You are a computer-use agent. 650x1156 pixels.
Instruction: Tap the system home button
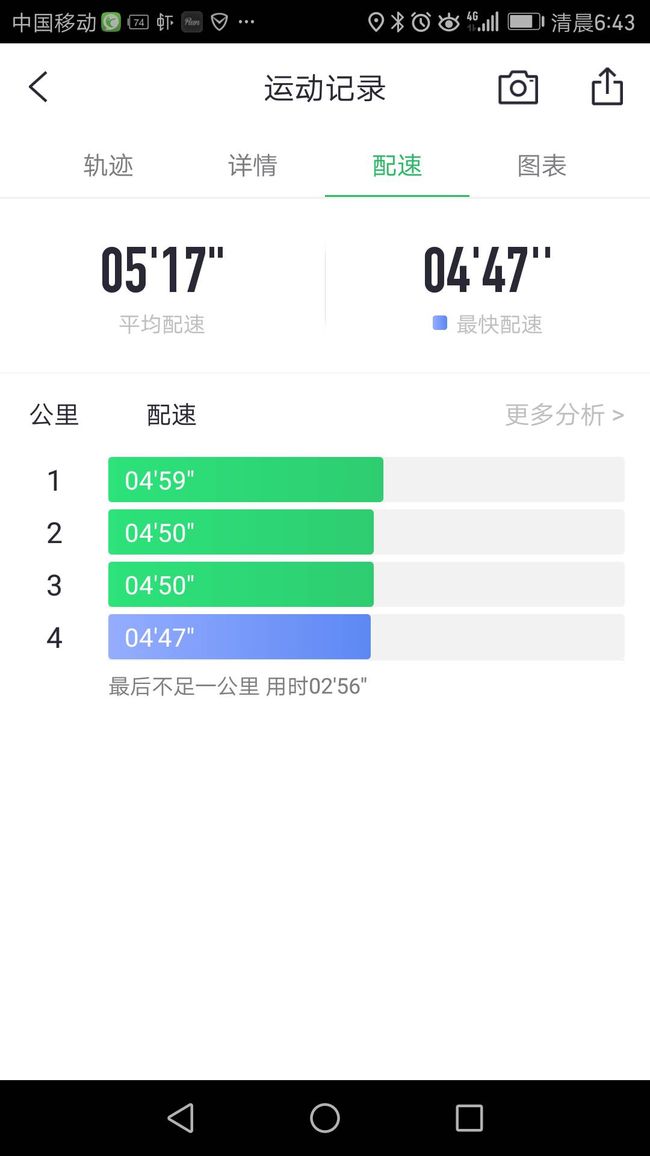(325, 1118)
